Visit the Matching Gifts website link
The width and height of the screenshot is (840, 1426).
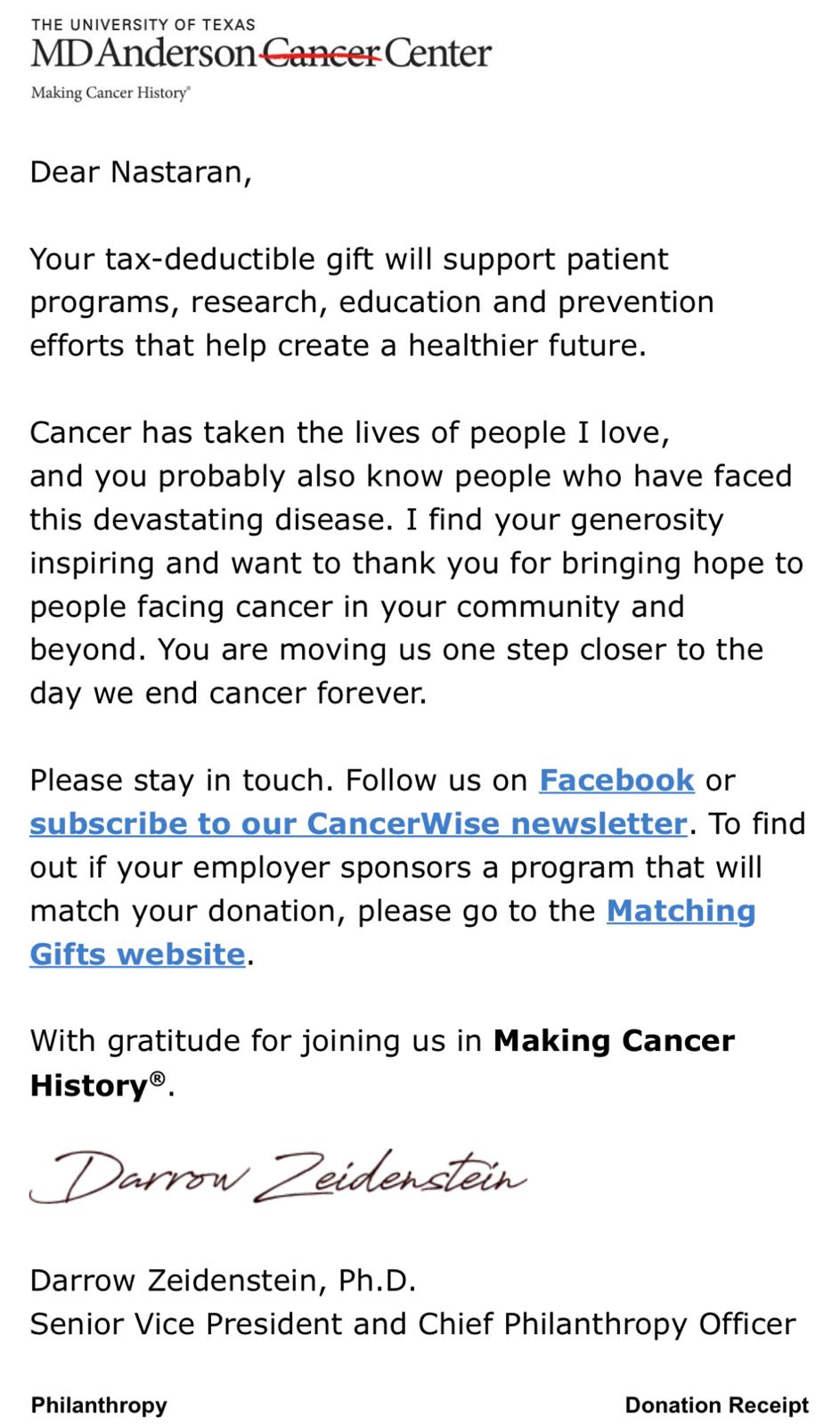pyautogui.click(x=681, y=912)
